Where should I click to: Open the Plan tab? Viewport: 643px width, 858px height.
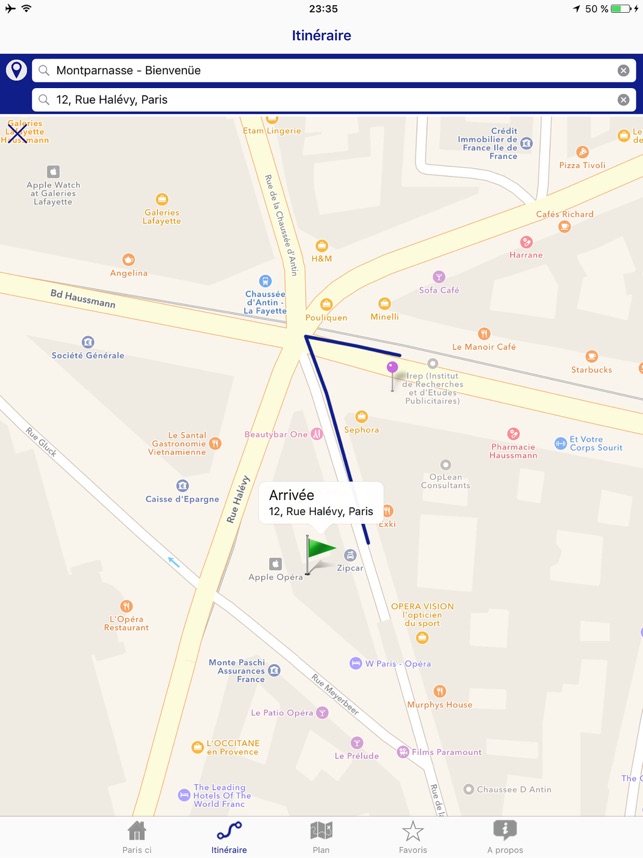(x=321, y=837)
